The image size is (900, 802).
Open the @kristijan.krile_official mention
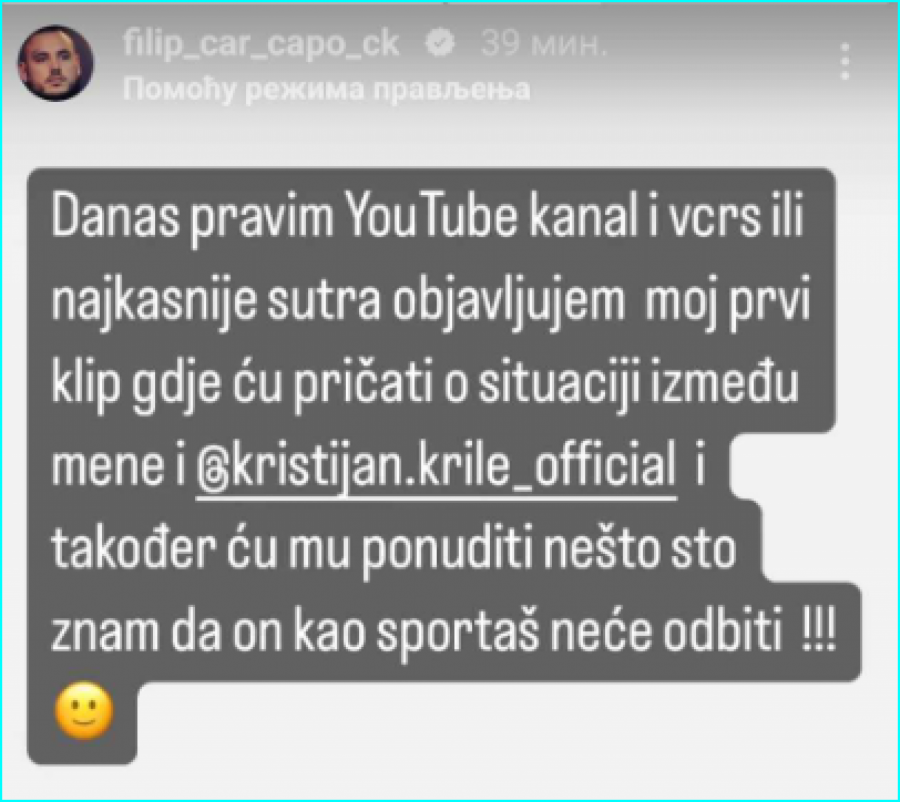(436, 467)
